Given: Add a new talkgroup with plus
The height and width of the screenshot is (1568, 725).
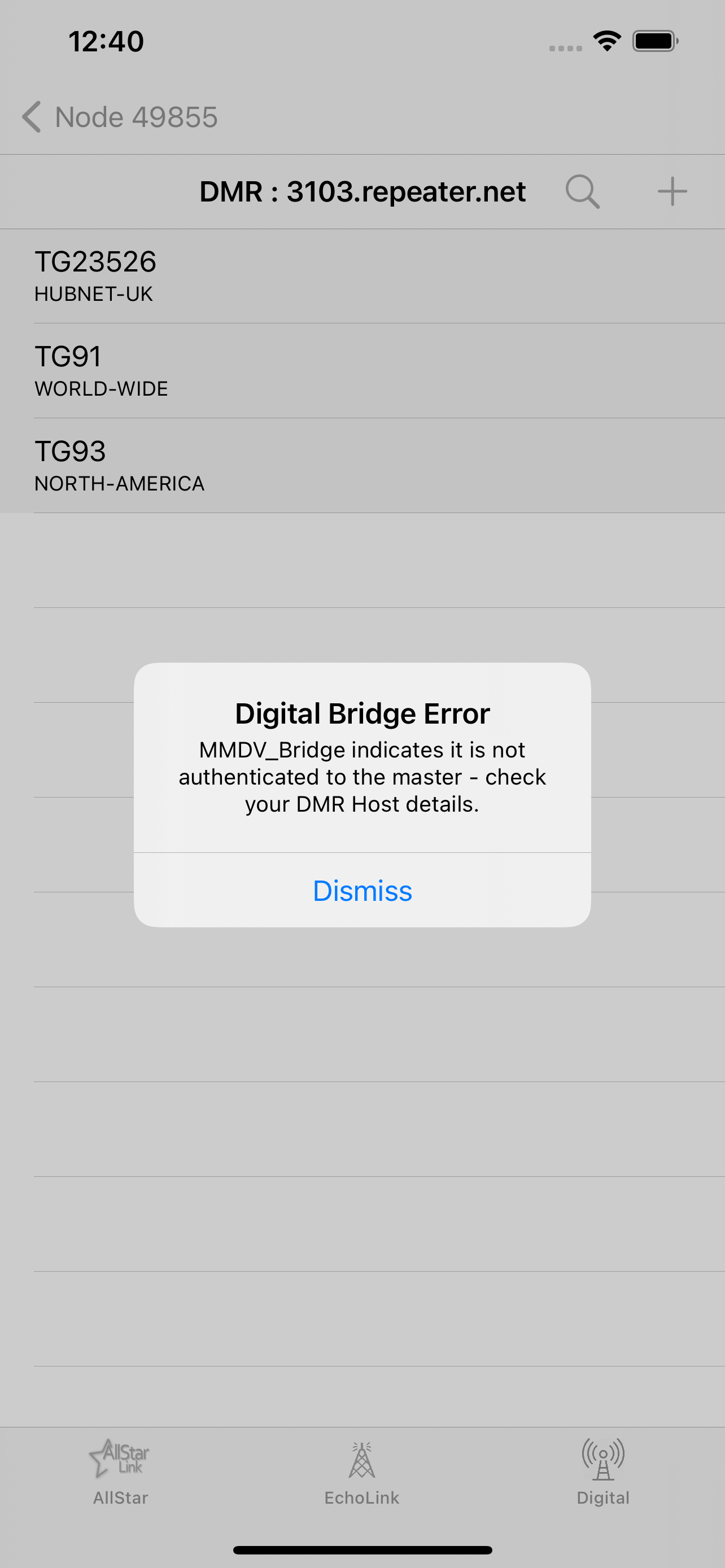Looking at the screenshot, I should click(x=672, y=192).
